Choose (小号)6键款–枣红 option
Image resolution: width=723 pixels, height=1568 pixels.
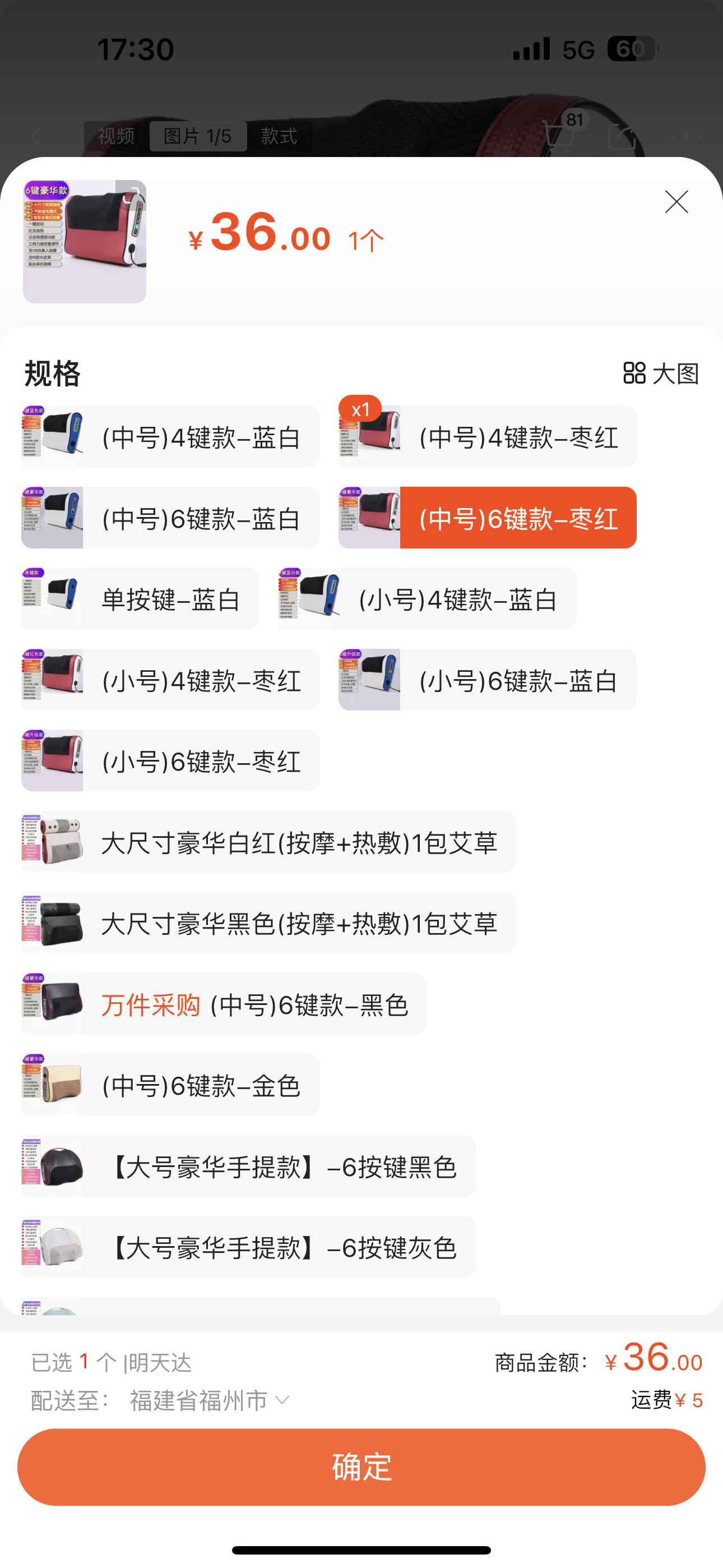pos(170,761)
